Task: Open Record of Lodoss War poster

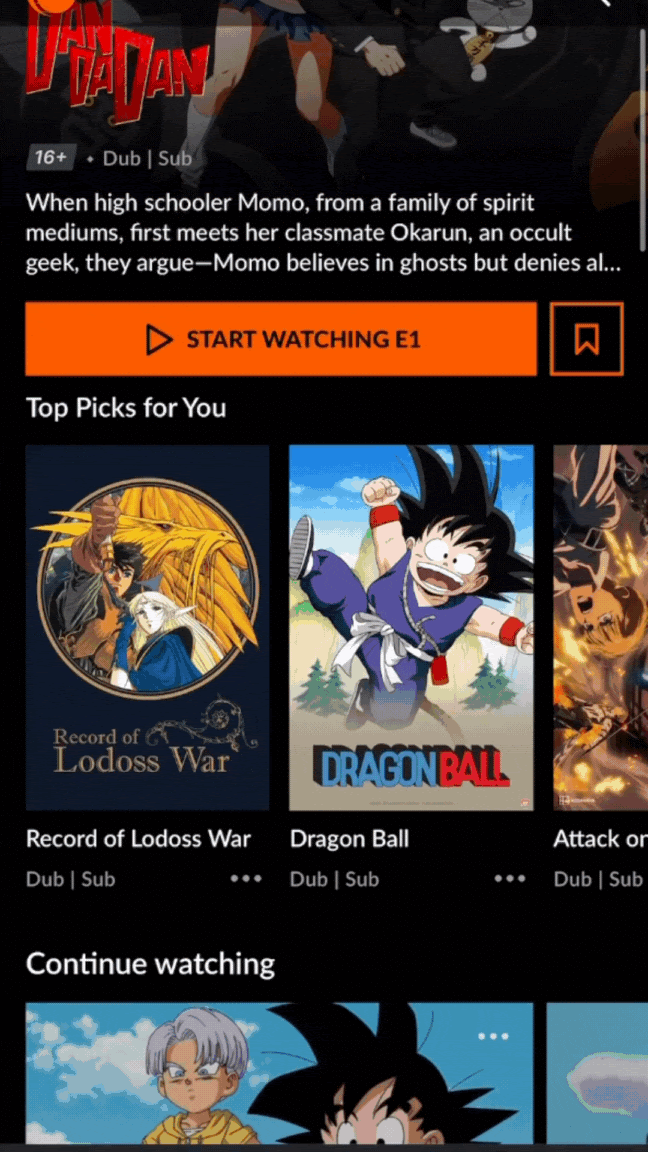Action: pyautogui.click(x=147, y=627)
